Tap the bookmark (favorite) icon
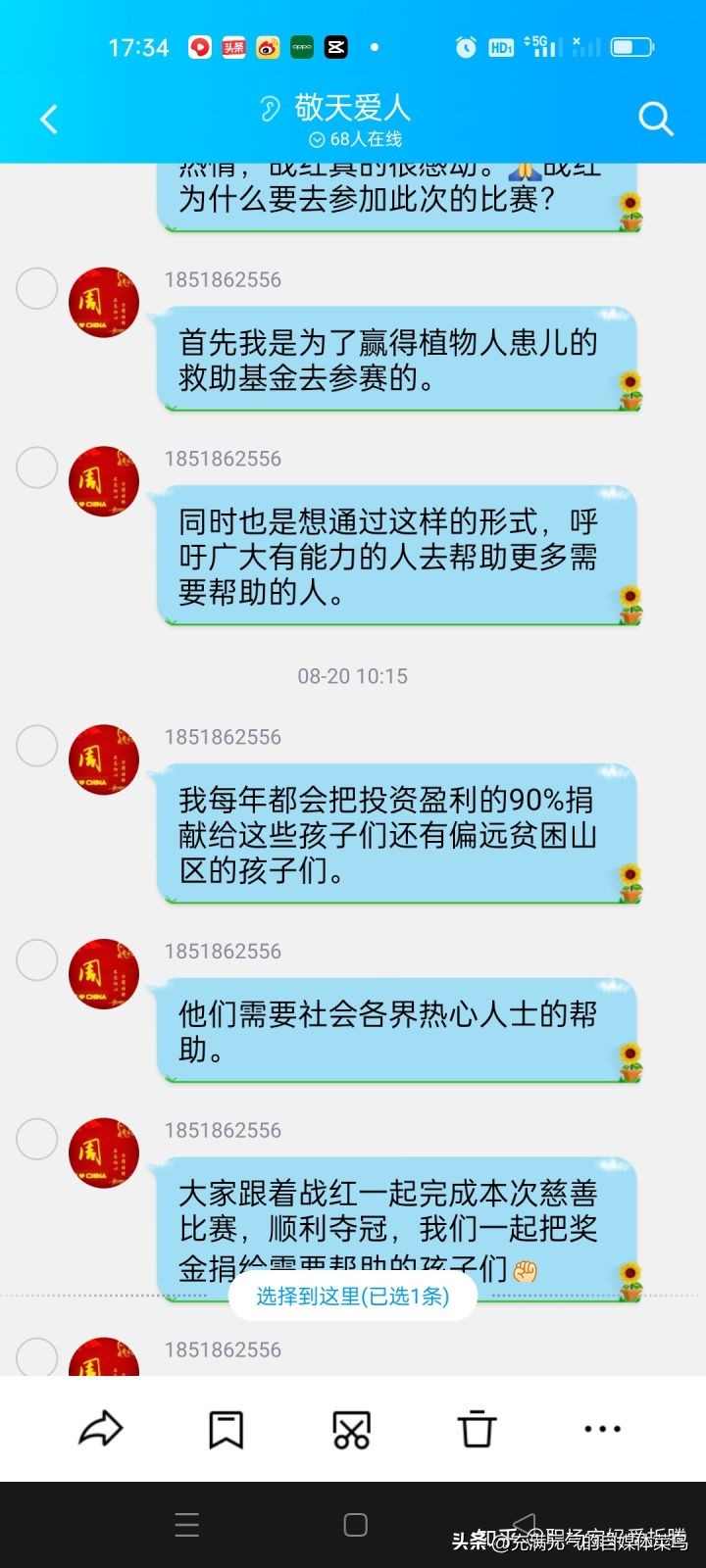Image resolution: width=706 pixels, height=1568 pixels. [x=226, y=1429]
